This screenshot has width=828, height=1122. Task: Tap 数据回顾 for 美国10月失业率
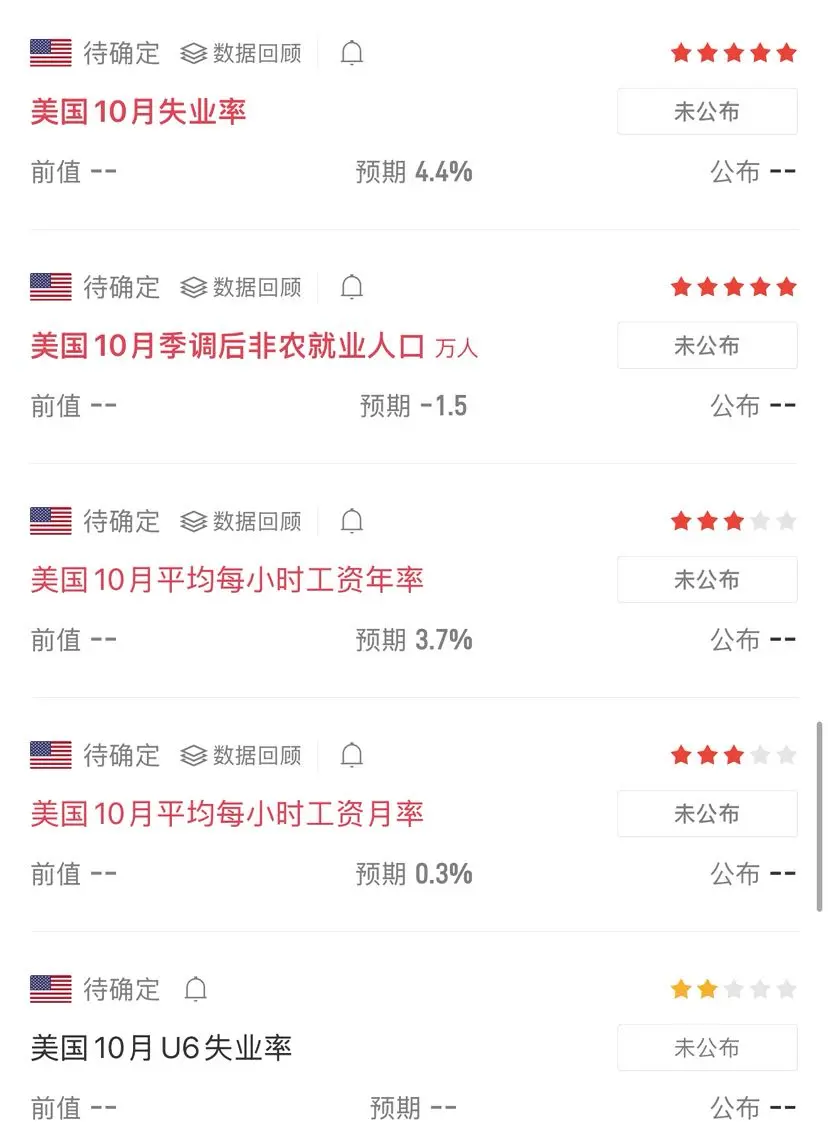click(x=241, y=53)
